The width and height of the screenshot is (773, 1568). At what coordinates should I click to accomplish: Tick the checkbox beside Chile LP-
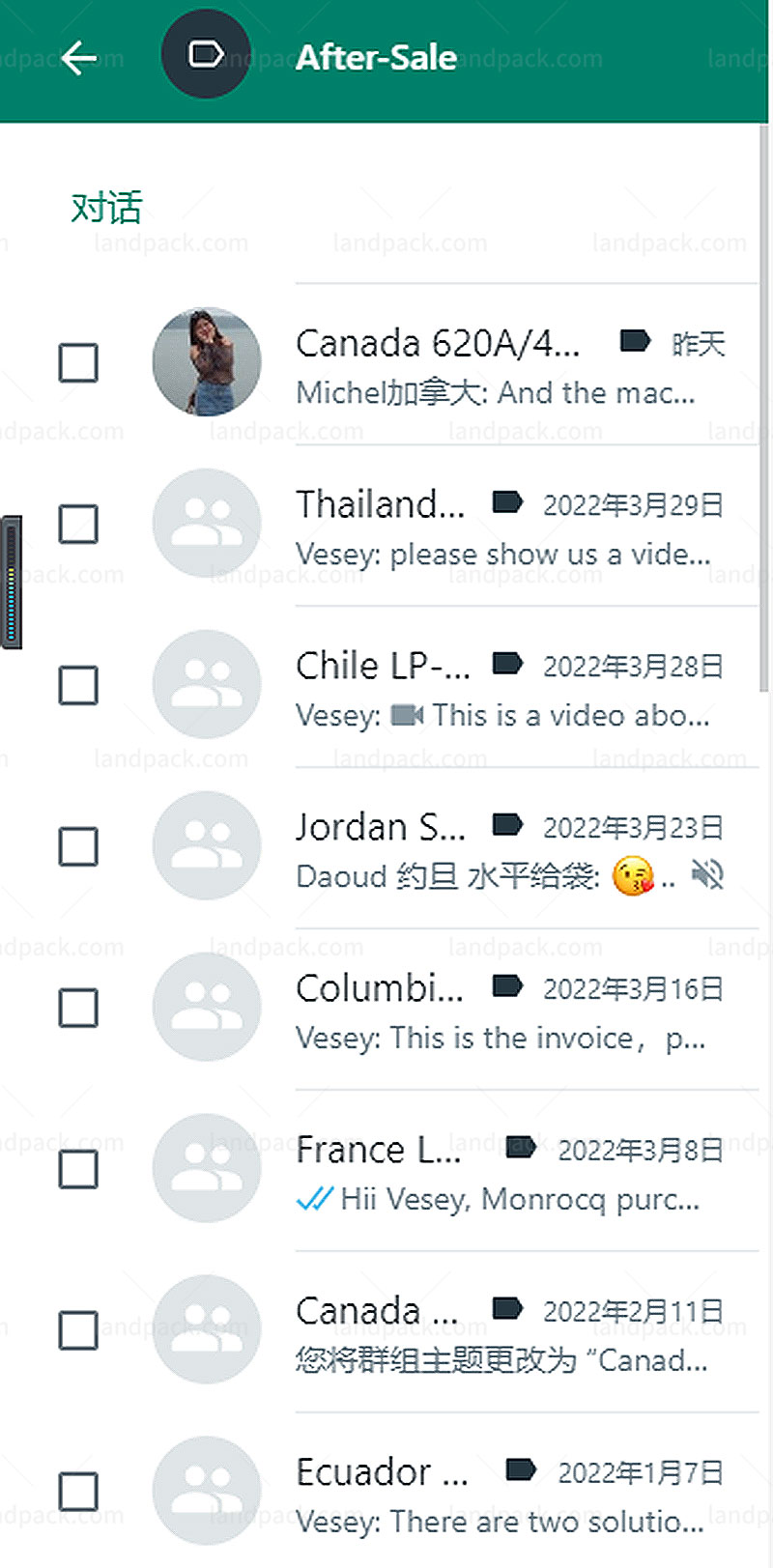pyautogui.click(x=78, y=686)
